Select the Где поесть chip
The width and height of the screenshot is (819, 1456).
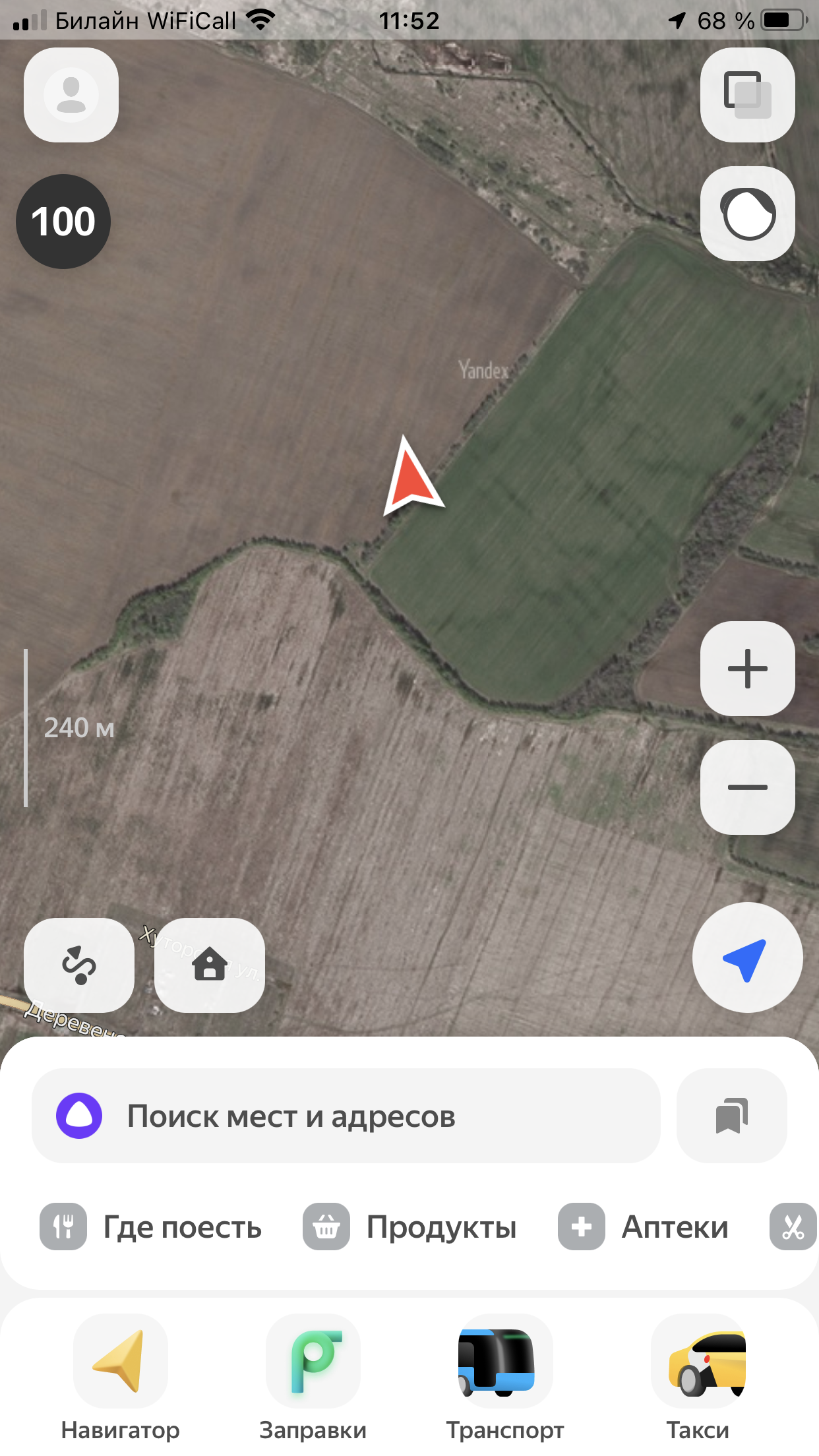(151, 1227)
